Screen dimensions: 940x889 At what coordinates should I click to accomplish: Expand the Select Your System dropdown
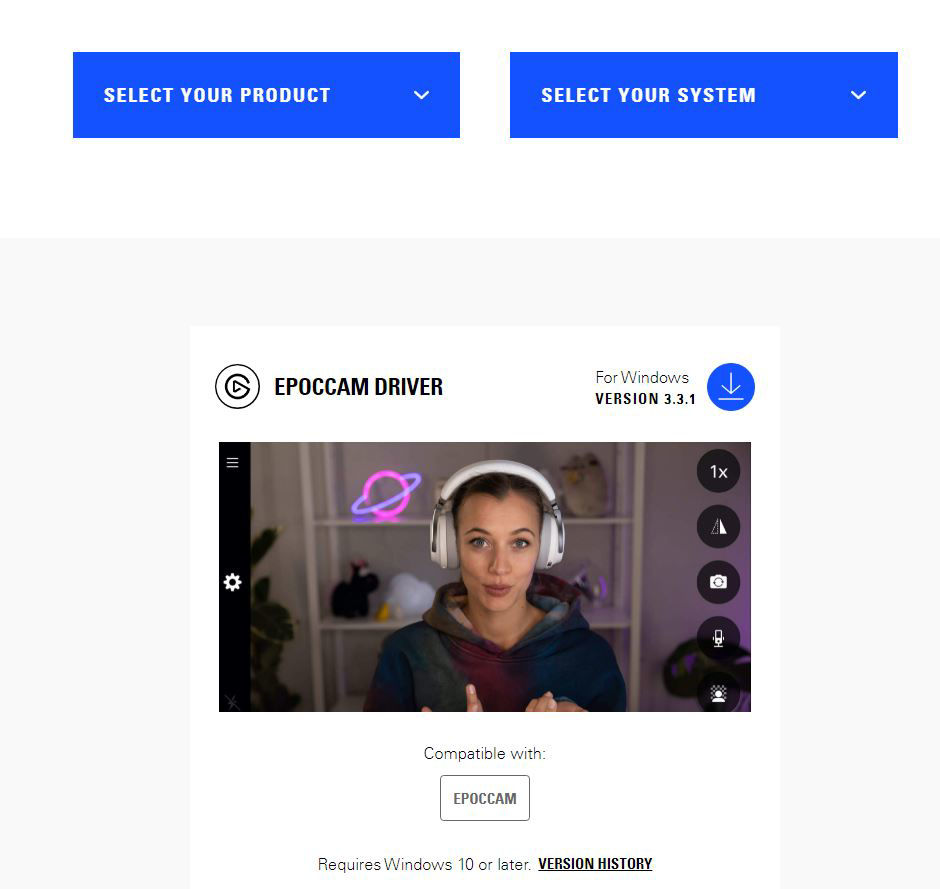click(703, 95)
